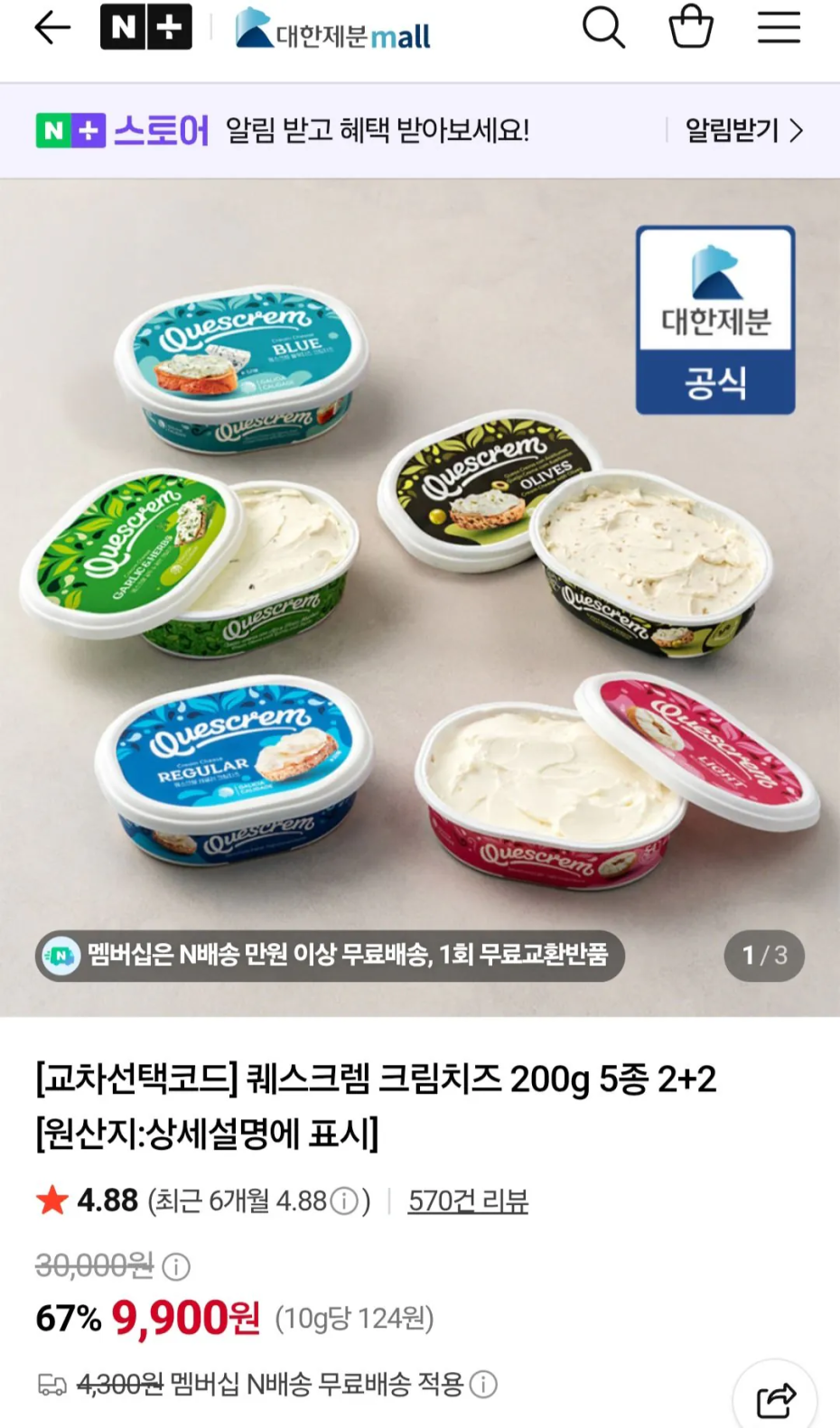This screenshot has height=1428, width=840.
Task: Open the N+ store home logo
Action: click(146, 27)
